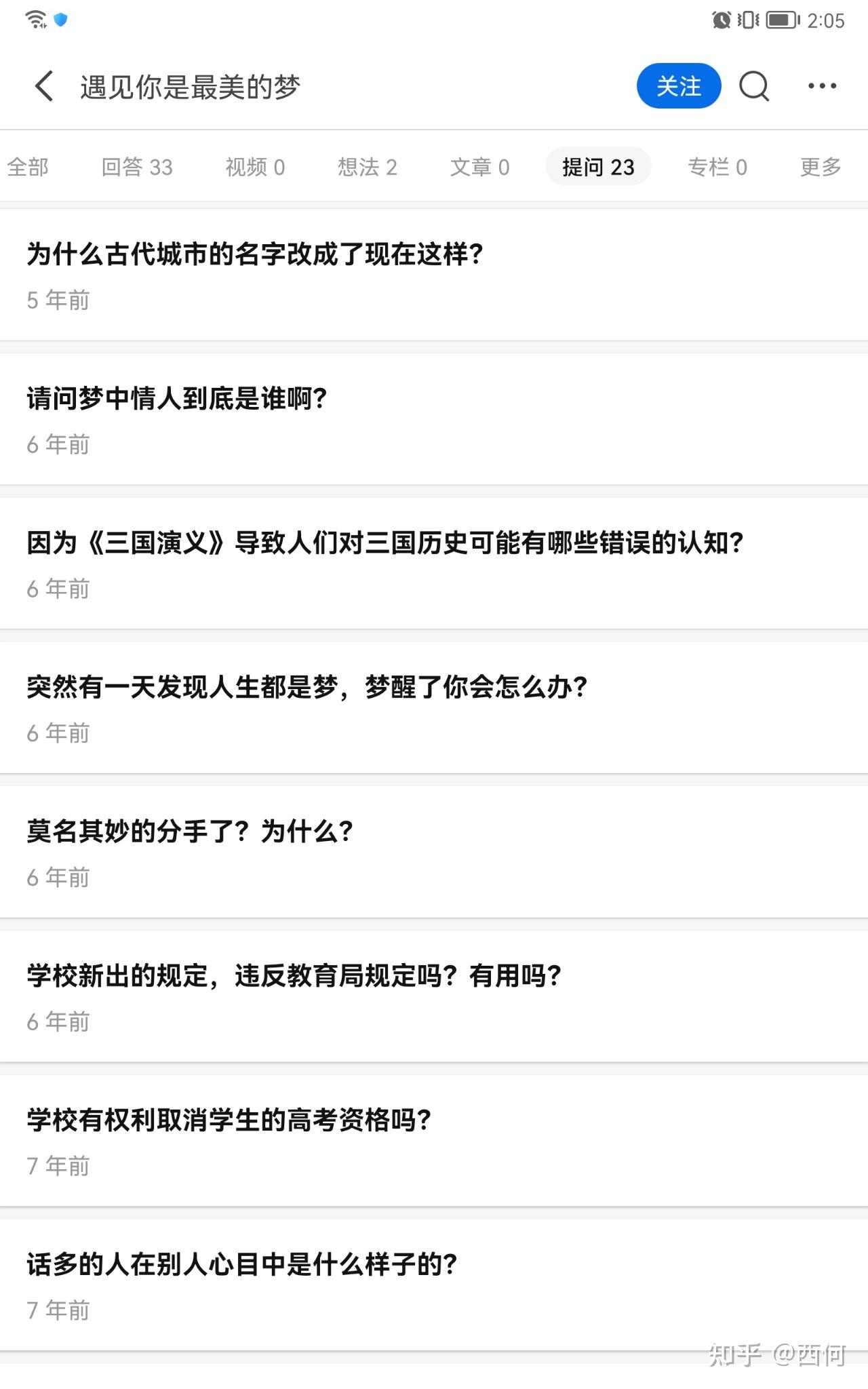Open the three-dot overflow menu

(x=822, y=86)
